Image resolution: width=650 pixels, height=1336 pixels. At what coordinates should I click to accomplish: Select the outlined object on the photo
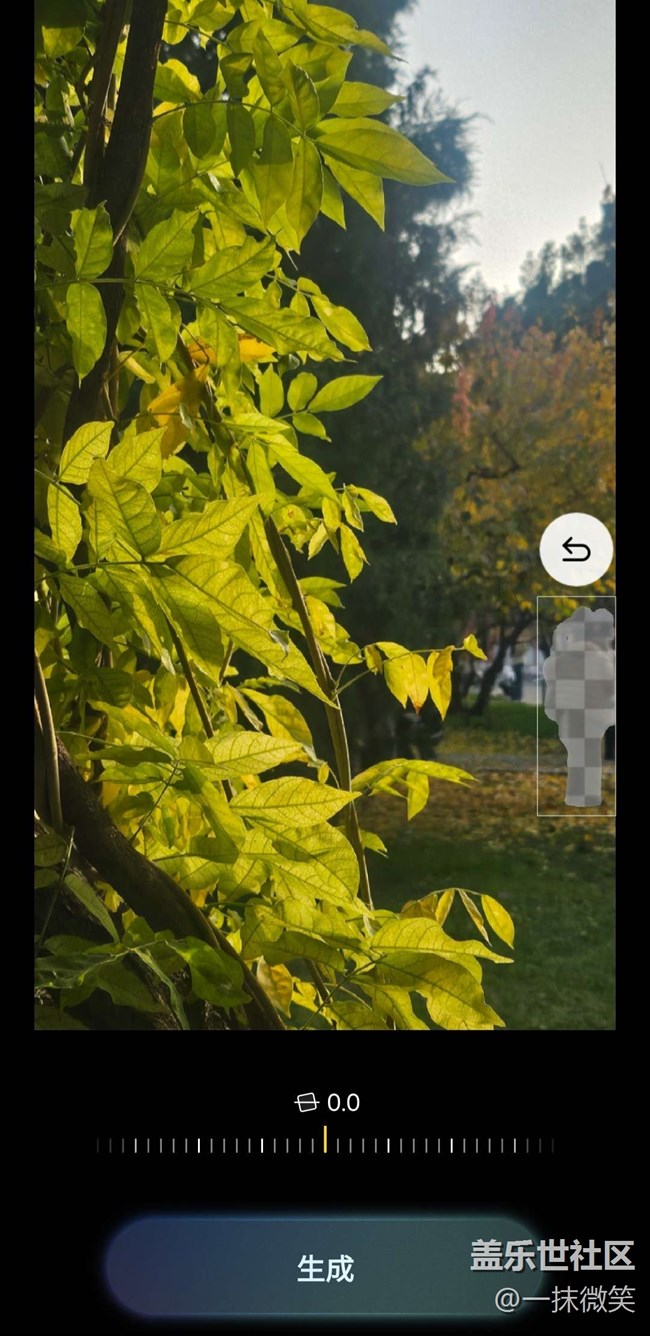pyautogui.click(x=577, y=705)
